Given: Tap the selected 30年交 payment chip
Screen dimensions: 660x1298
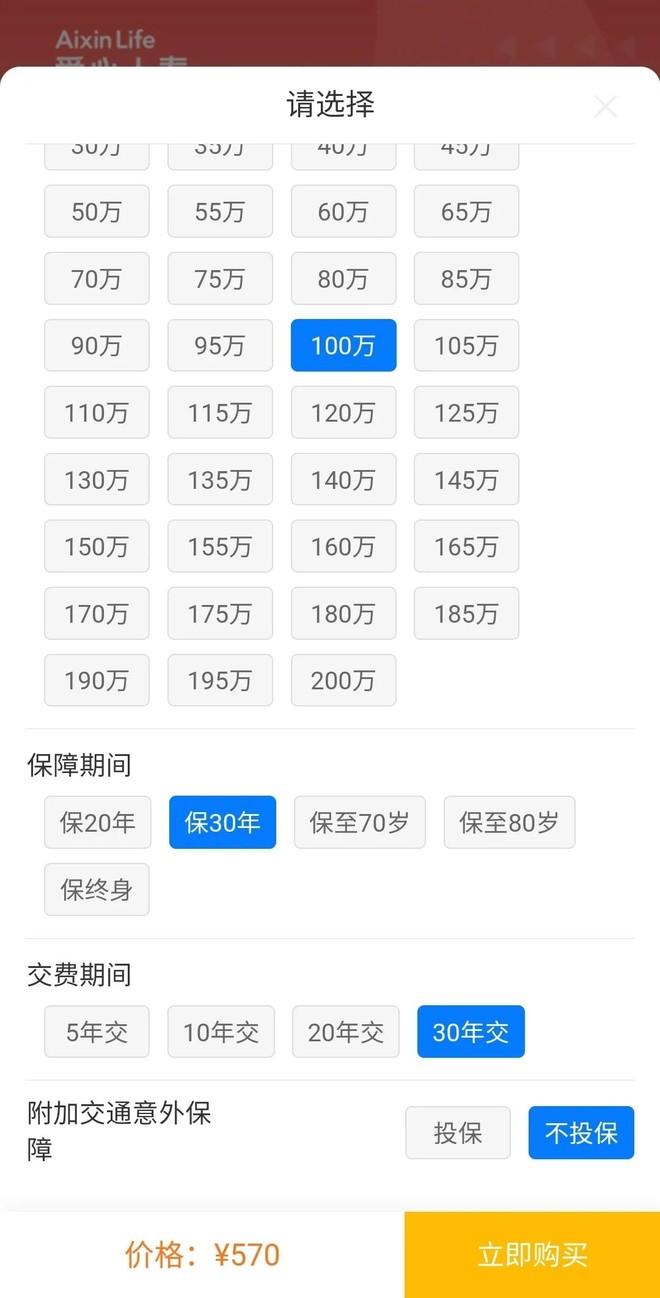Looking at the screenshot, I should click(471, 1031).
